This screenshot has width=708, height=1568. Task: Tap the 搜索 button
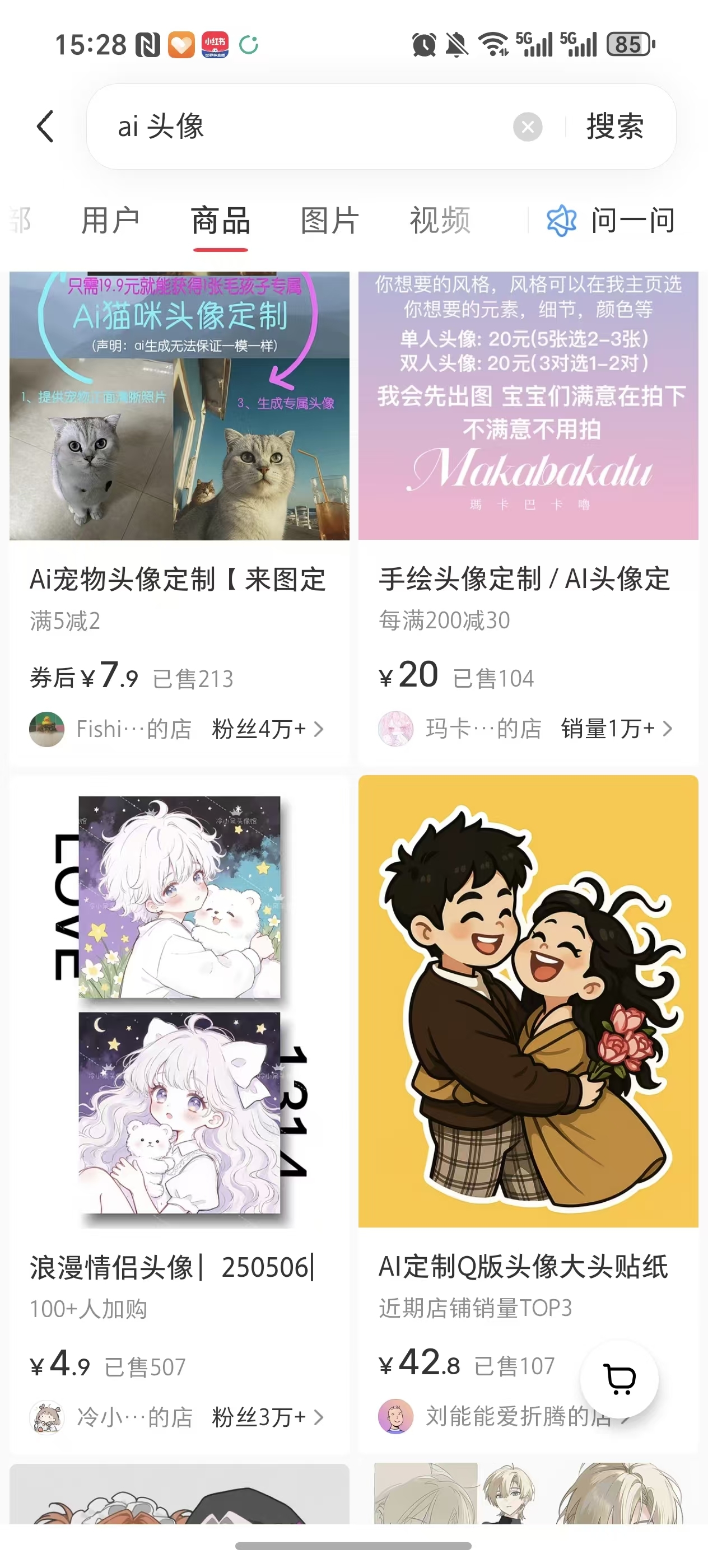615,127
